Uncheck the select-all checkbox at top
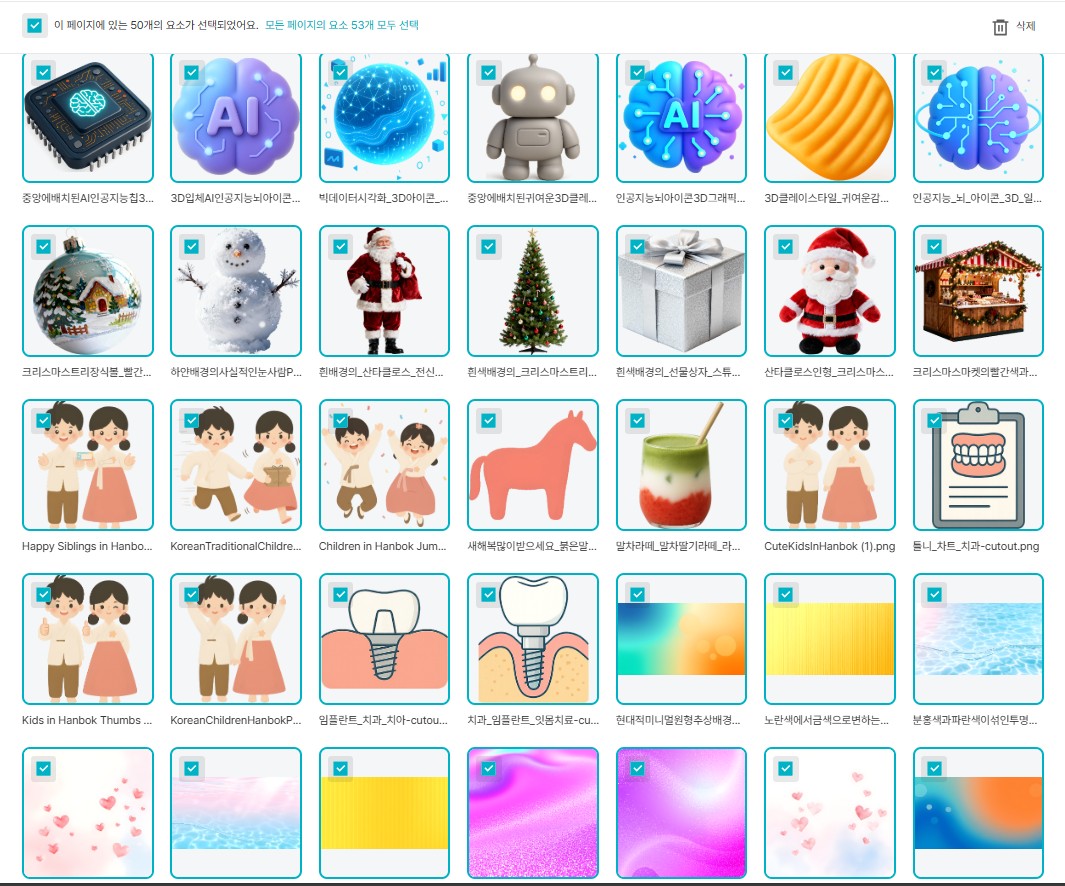This screenshot has height=886, width=1065. [35, 26]
